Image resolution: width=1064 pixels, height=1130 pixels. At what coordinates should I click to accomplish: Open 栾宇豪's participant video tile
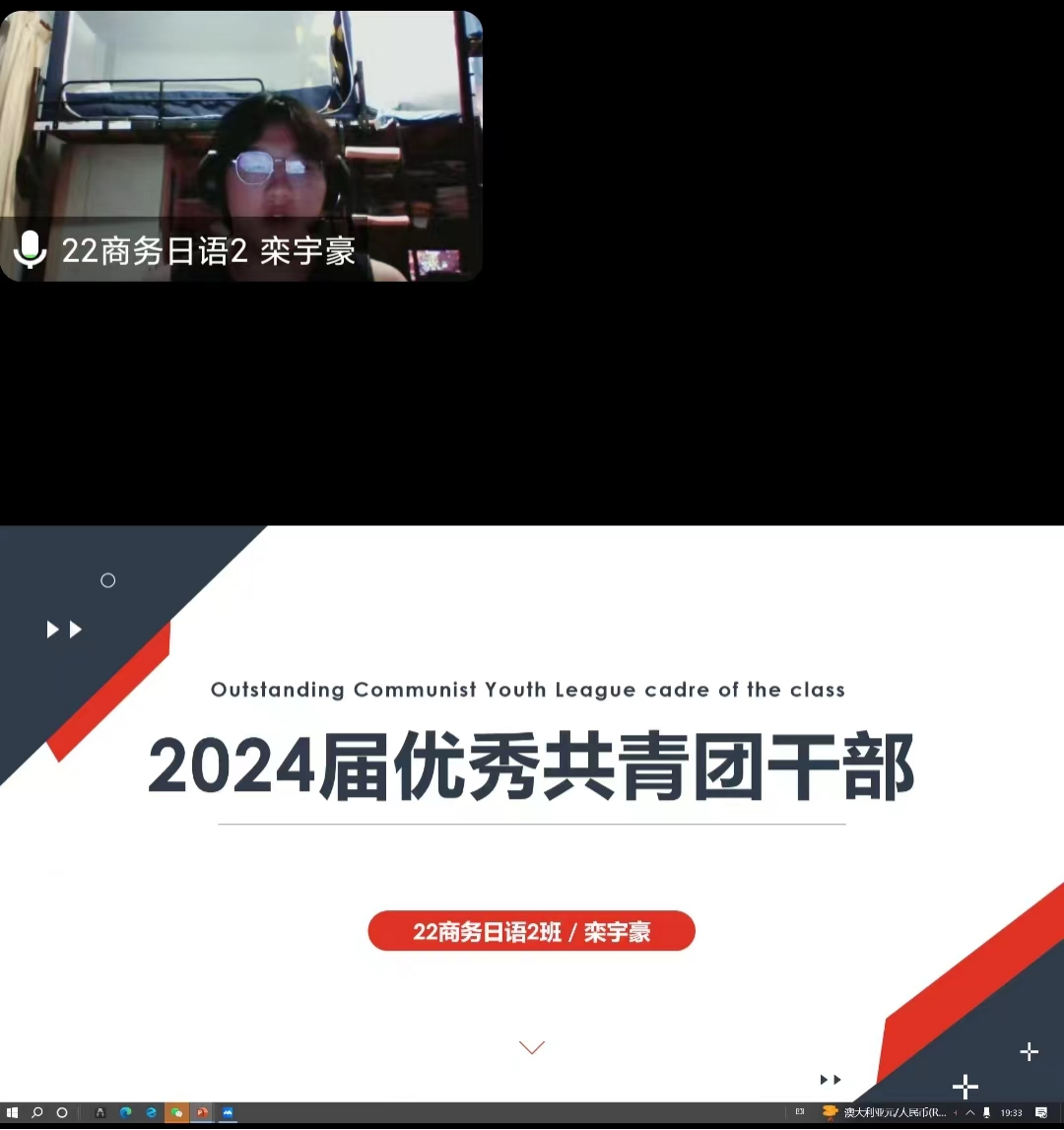pos(241,146)
